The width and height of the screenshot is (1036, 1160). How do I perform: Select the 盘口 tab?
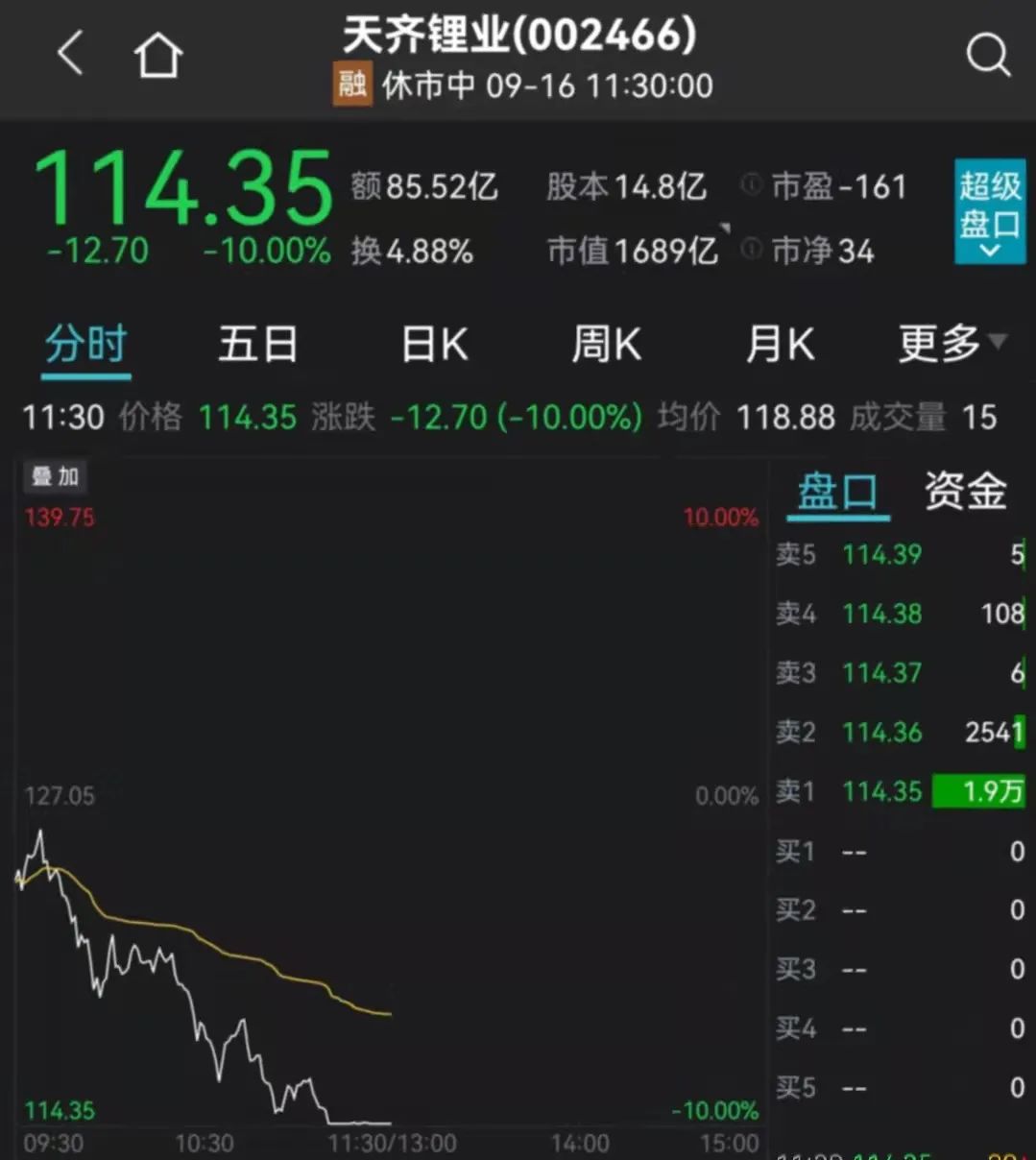point(837,493)
